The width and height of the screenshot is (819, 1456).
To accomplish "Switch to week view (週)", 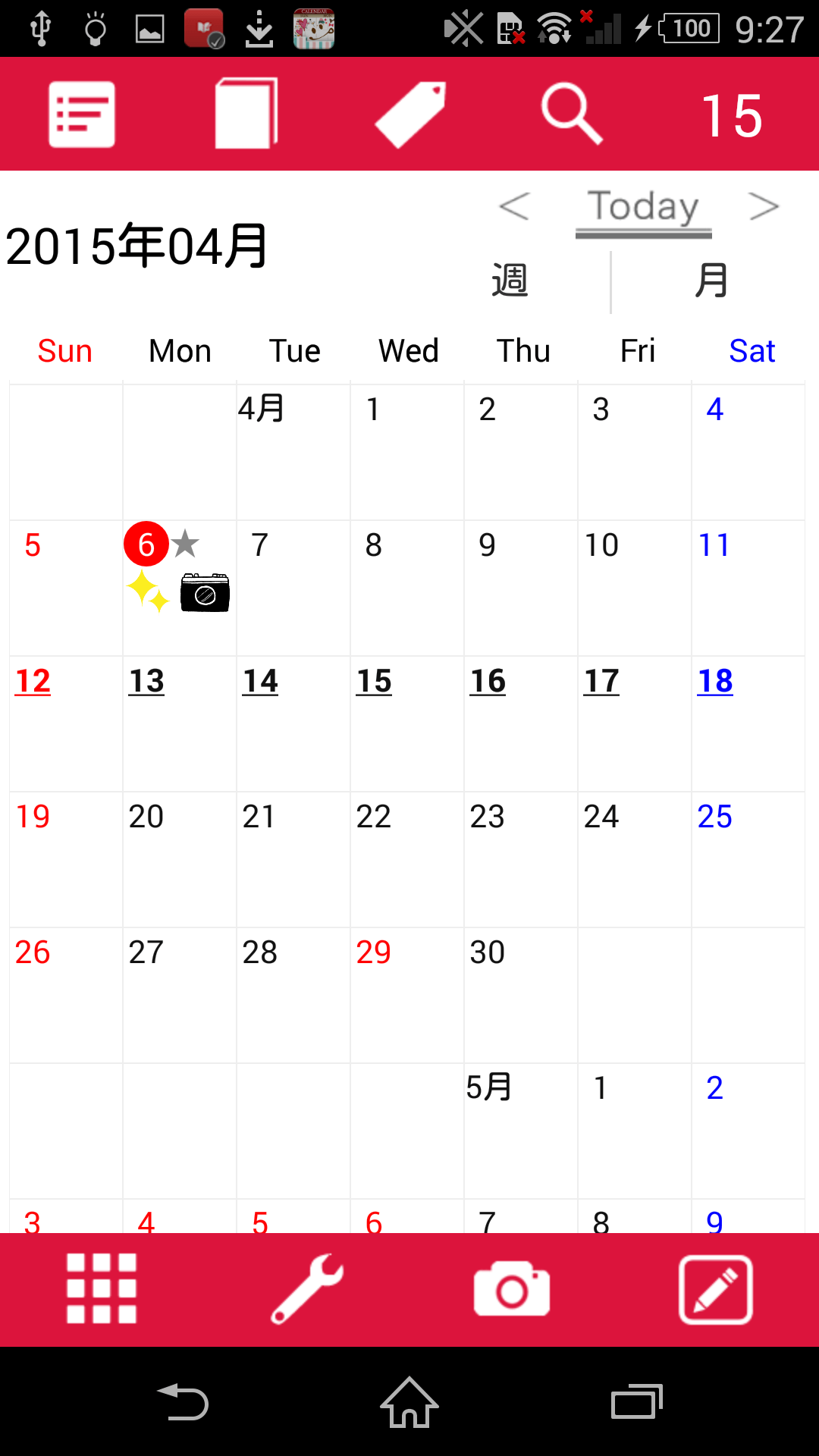I will click(510, 280).
